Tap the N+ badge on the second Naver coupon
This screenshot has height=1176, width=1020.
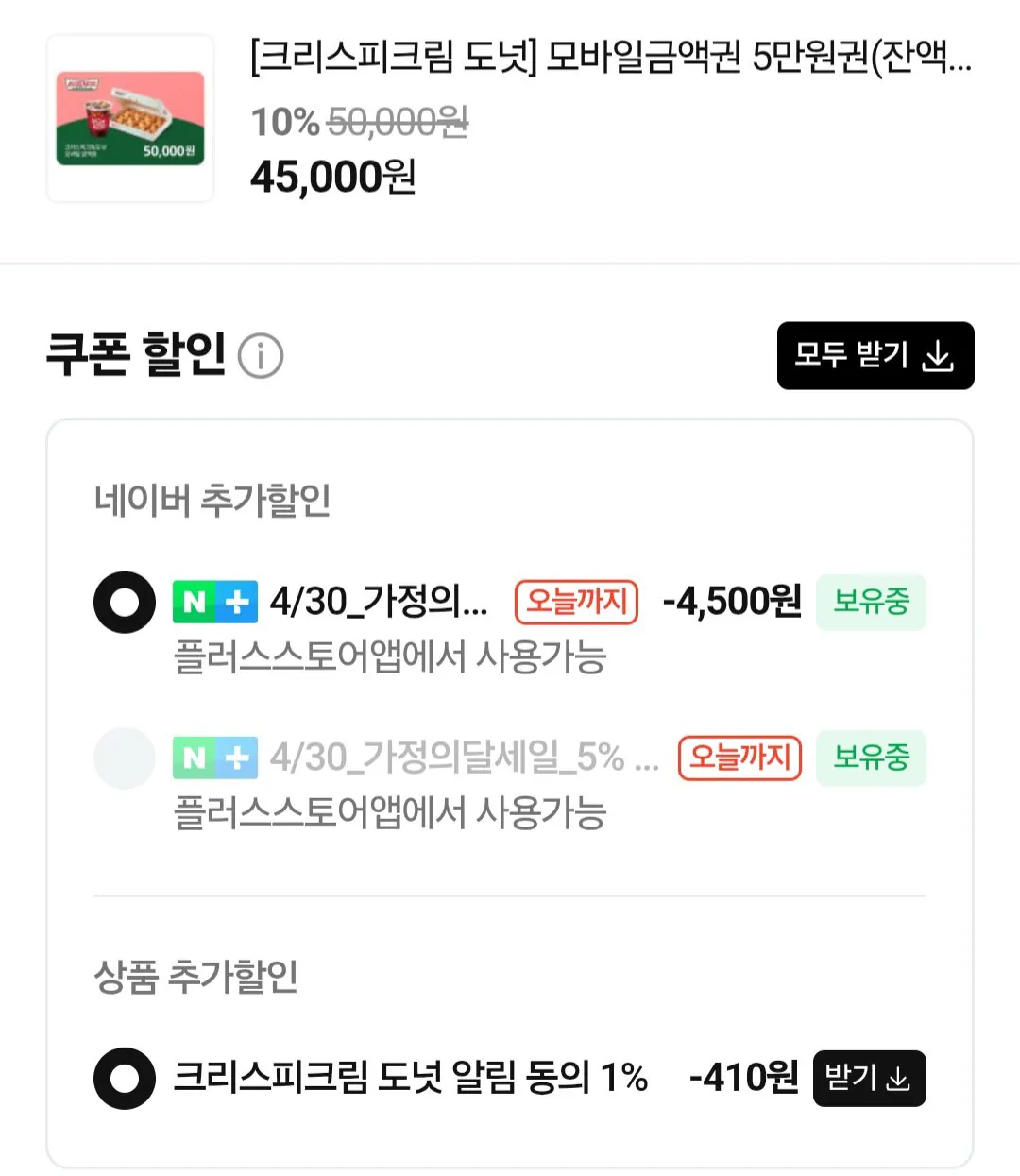tap(215, 758)
